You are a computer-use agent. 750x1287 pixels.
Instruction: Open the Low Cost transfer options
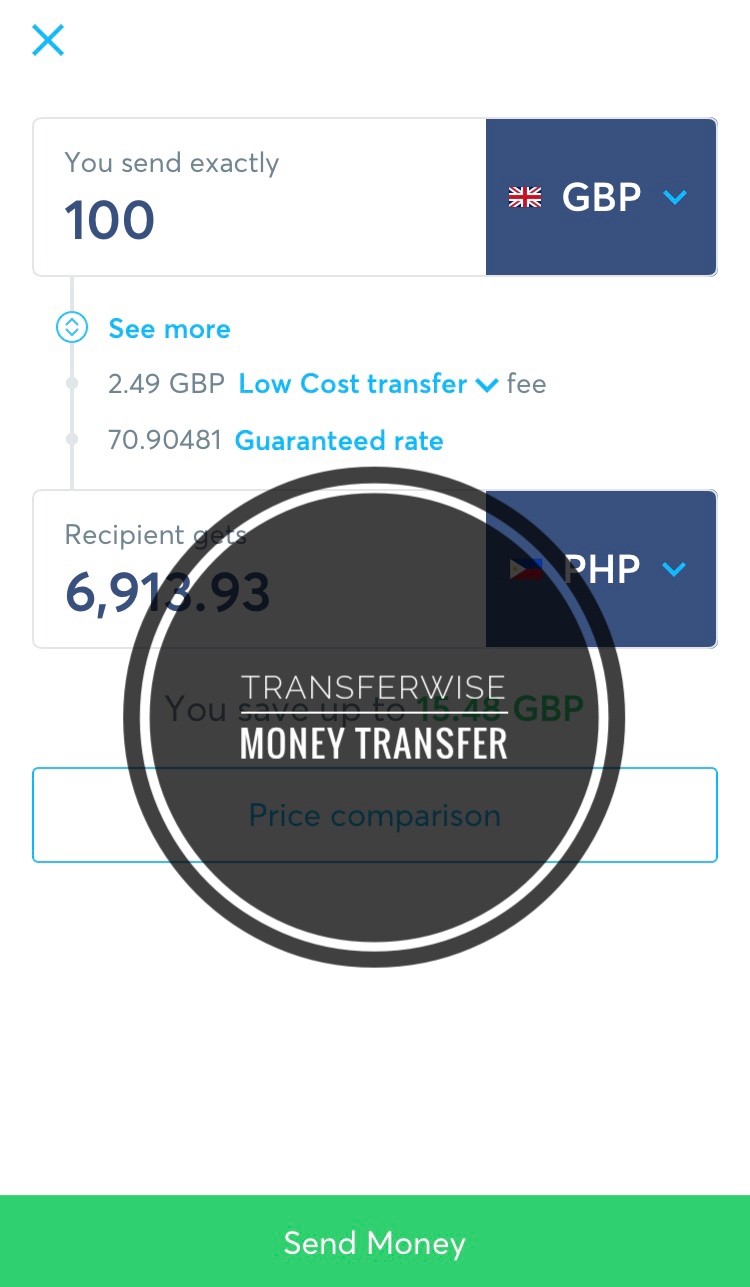tap(368, 384)
